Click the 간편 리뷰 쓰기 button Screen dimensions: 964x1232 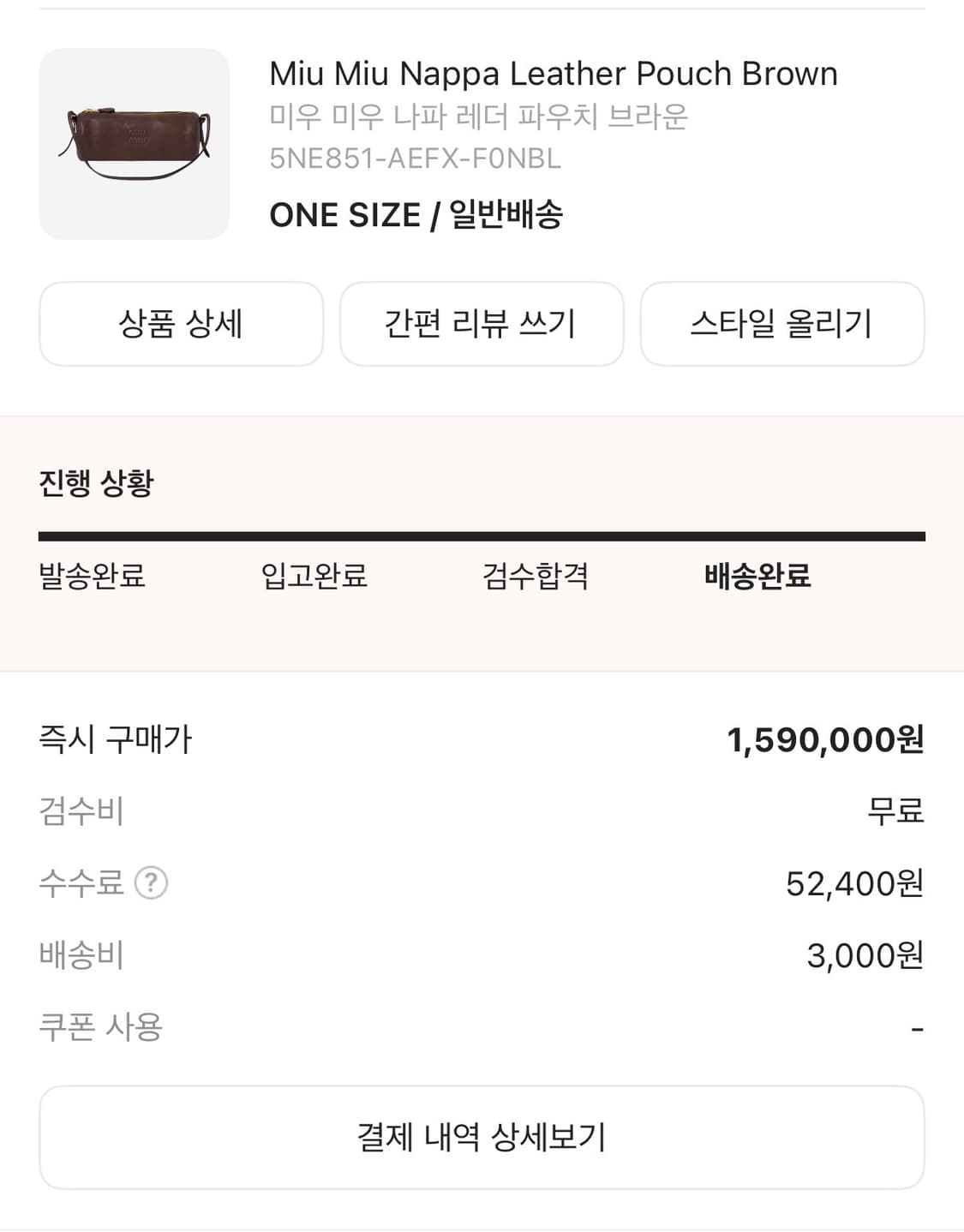click(482, 324)
